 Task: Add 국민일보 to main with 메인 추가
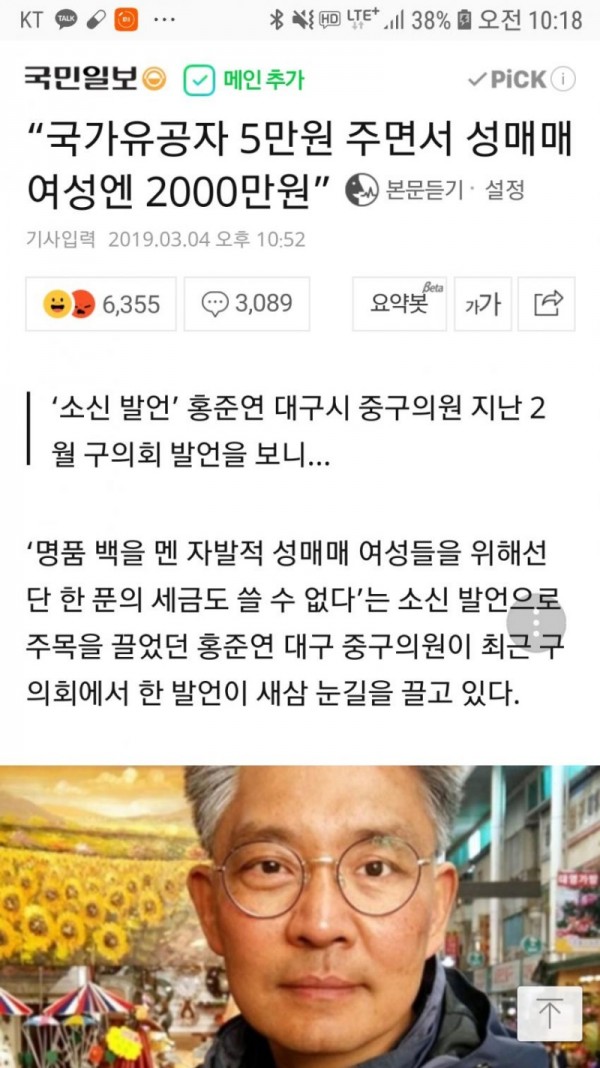245,80
